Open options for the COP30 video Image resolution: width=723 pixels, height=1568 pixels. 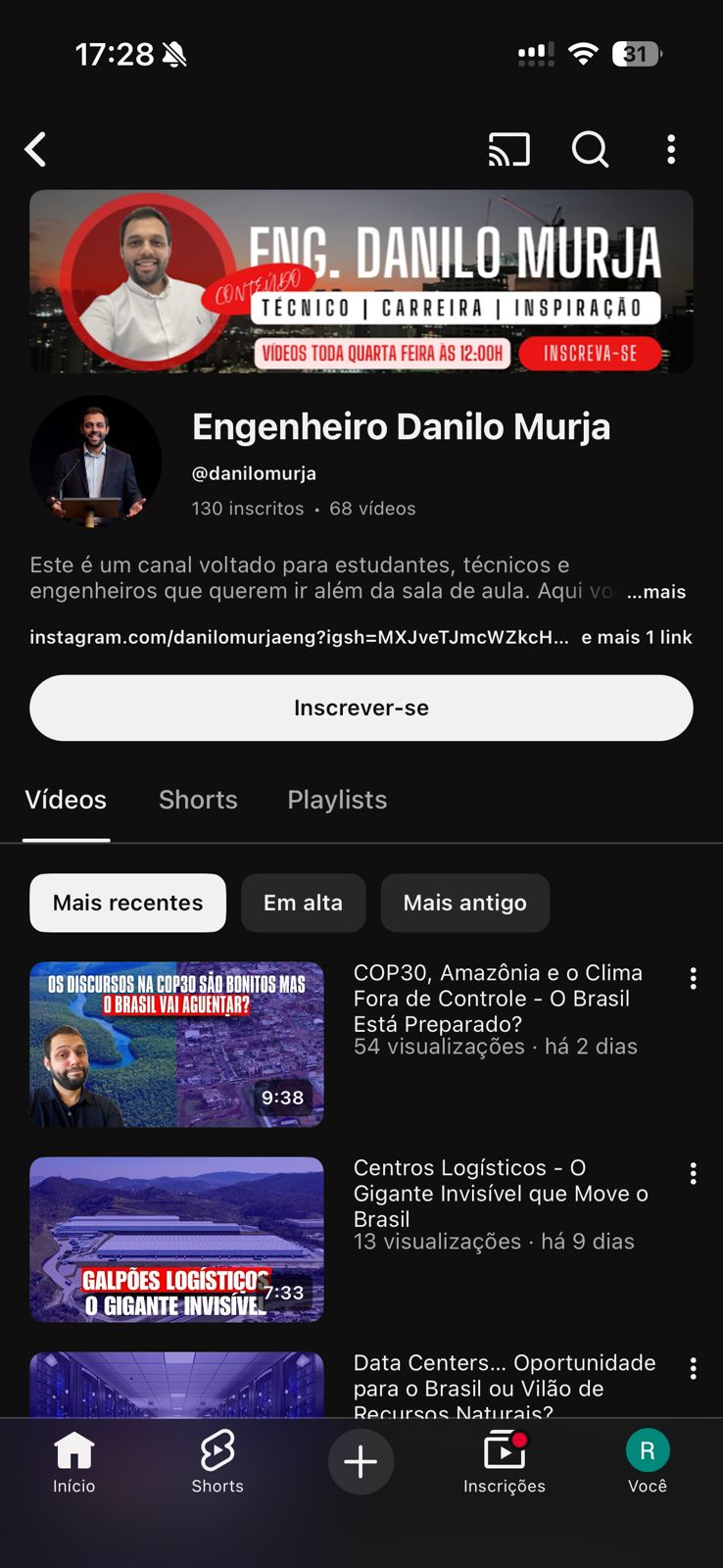694,978
